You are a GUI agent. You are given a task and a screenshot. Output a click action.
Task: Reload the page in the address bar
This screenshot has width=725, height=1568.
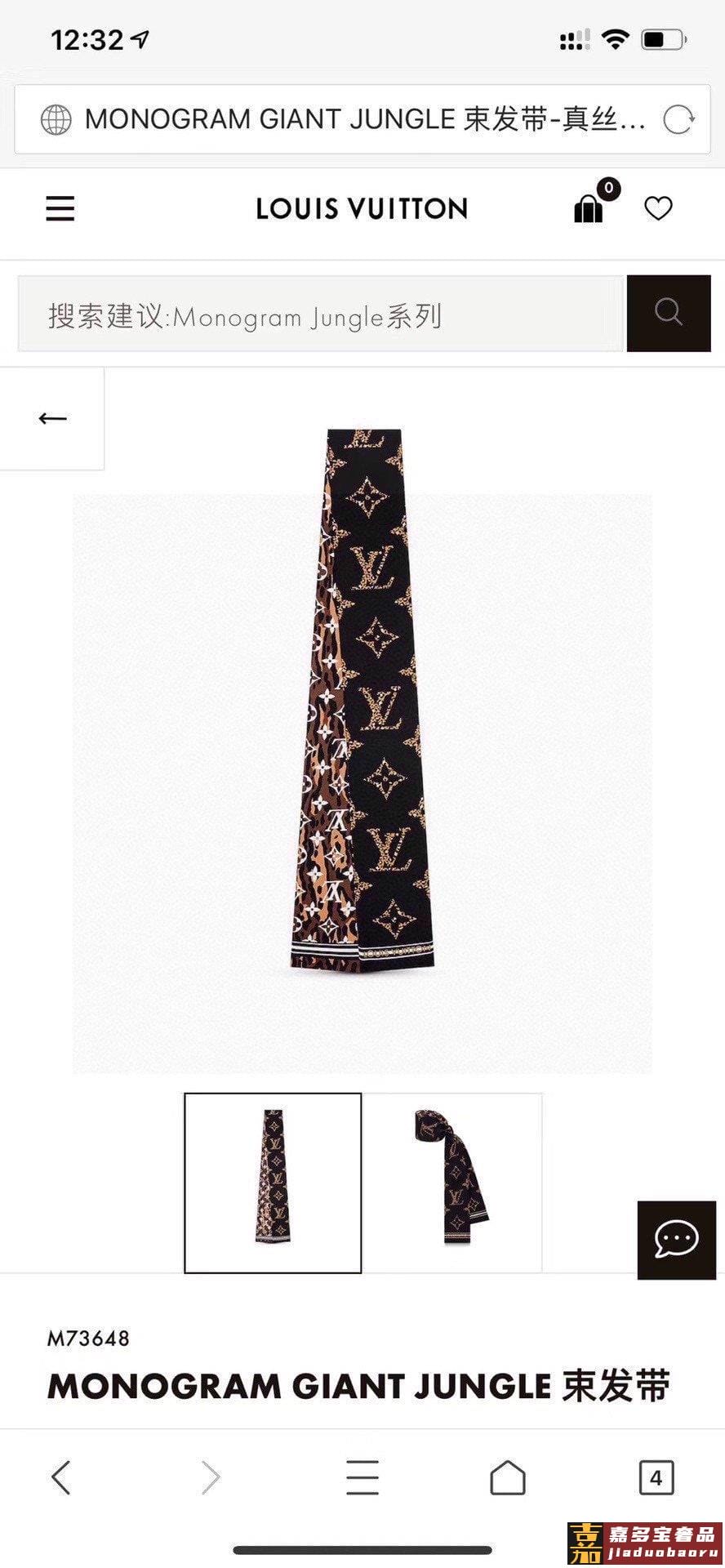[x=678, y=120]
